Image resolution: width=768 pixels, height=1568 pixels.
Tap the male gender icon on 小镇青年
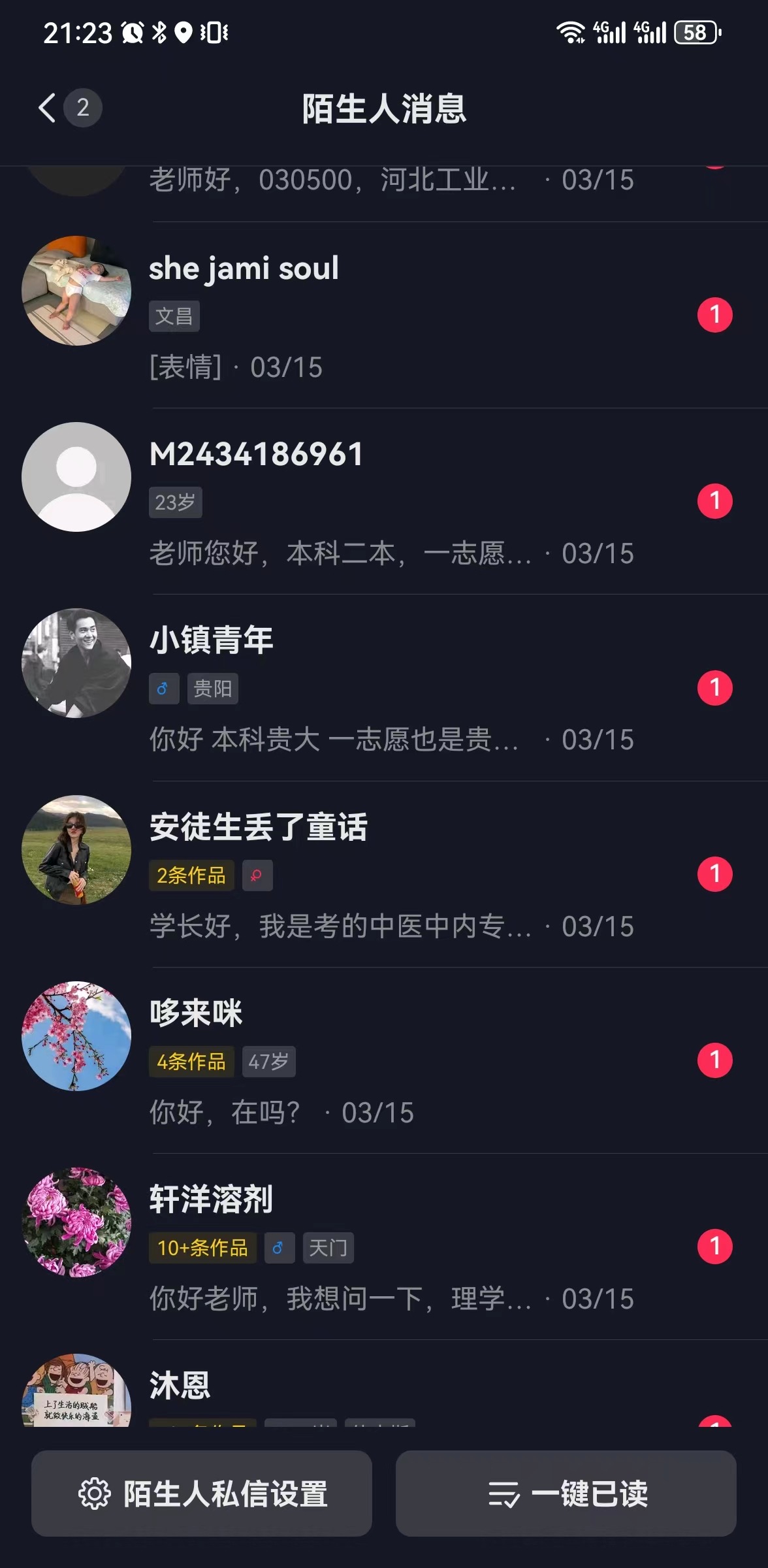click(x=163, y=688)
